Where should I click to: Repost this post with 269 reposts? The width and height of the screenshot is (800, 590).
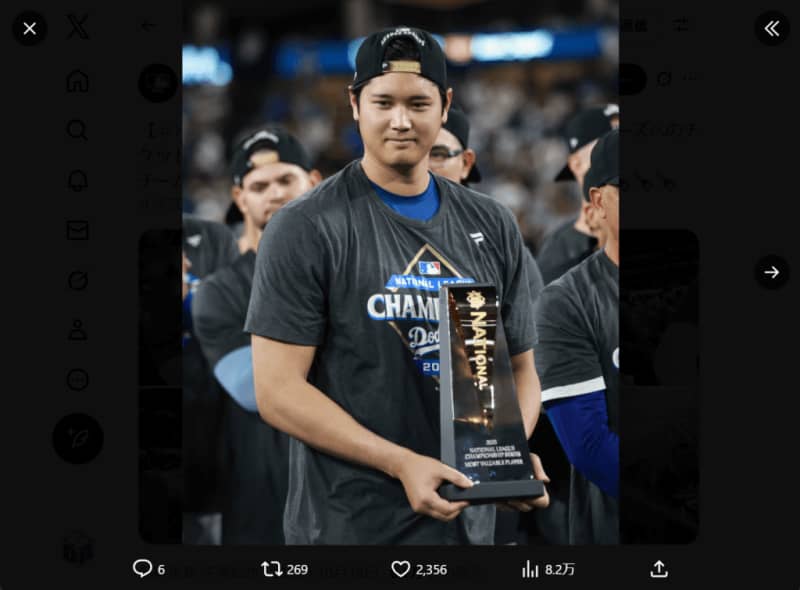[x=272, y=568]
